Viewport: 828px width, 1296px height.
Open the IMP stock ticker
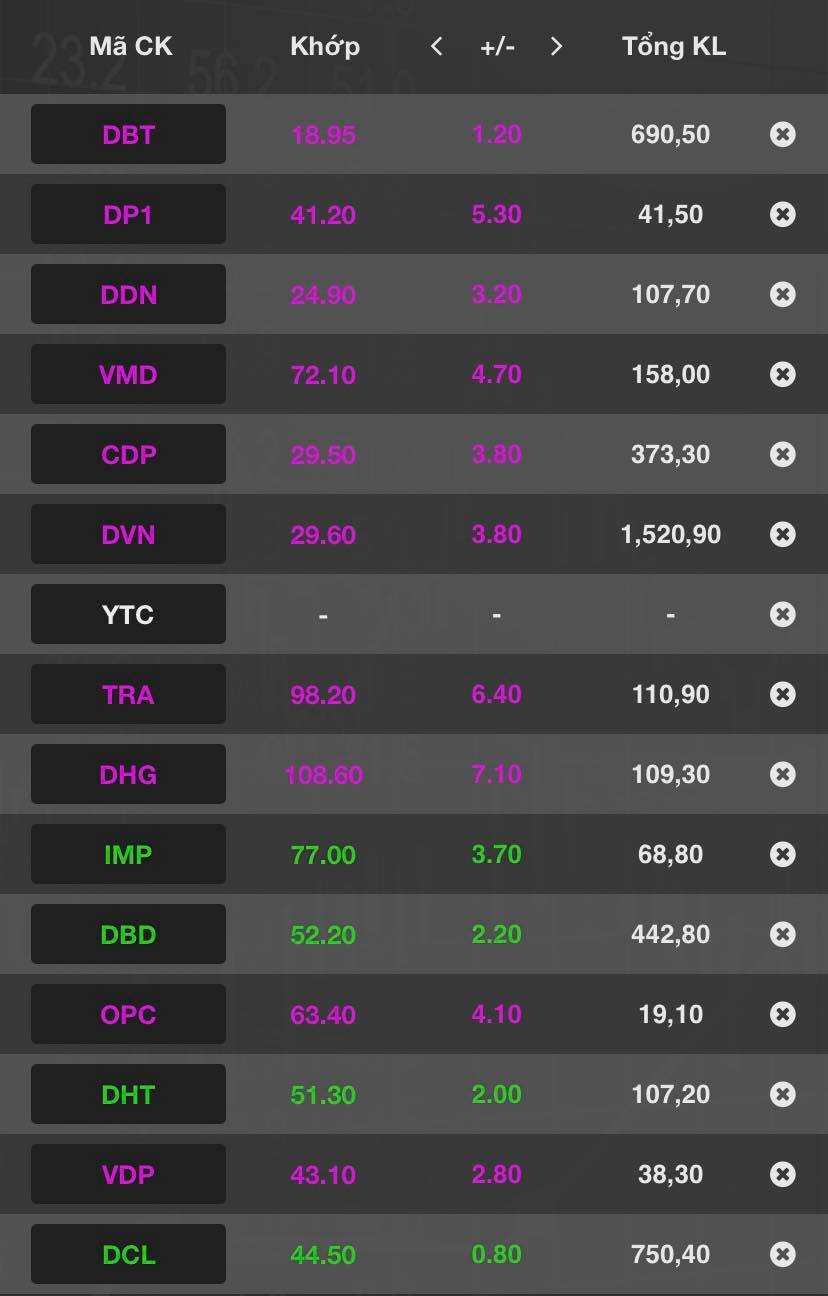pos(128,854)
